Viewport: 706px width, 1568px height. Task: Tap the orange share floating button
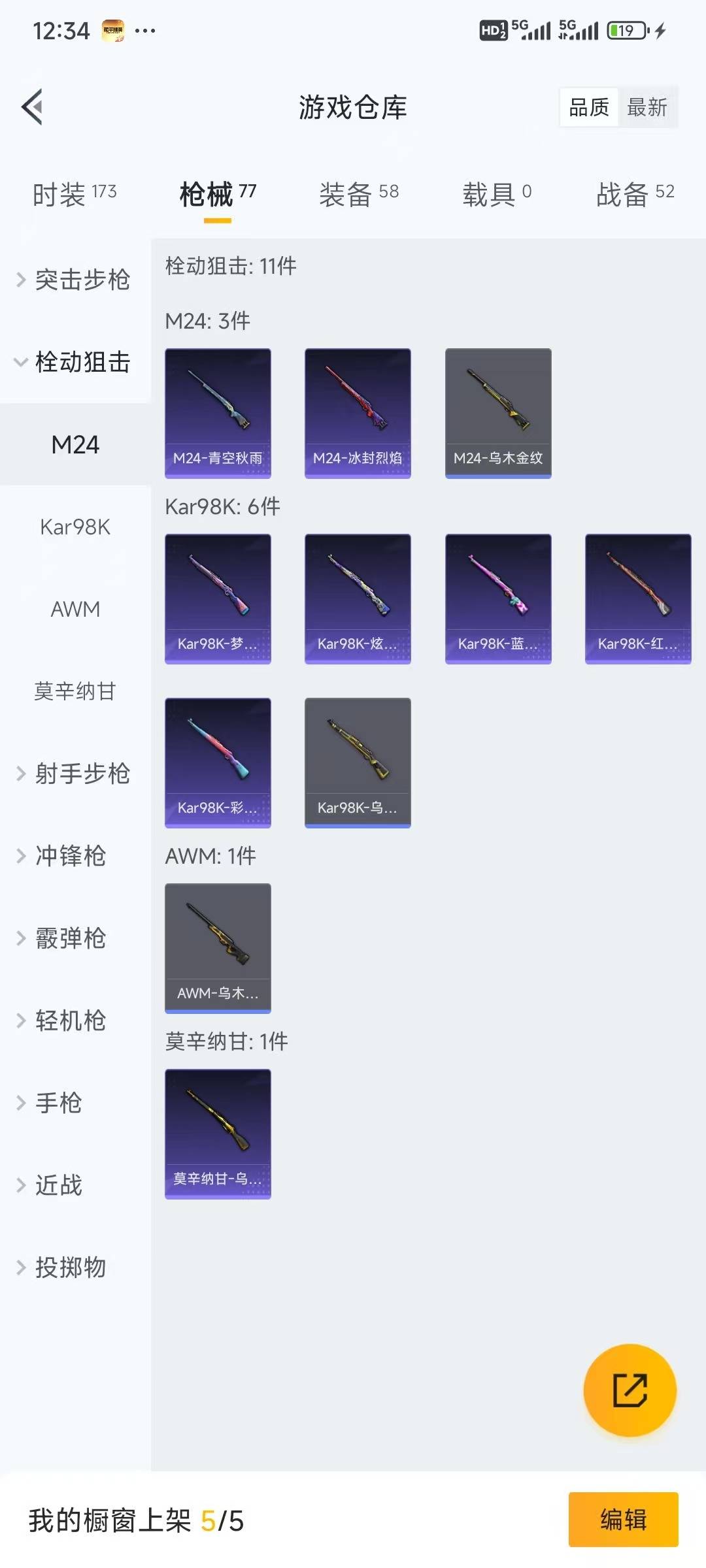tap(630, 1390)
